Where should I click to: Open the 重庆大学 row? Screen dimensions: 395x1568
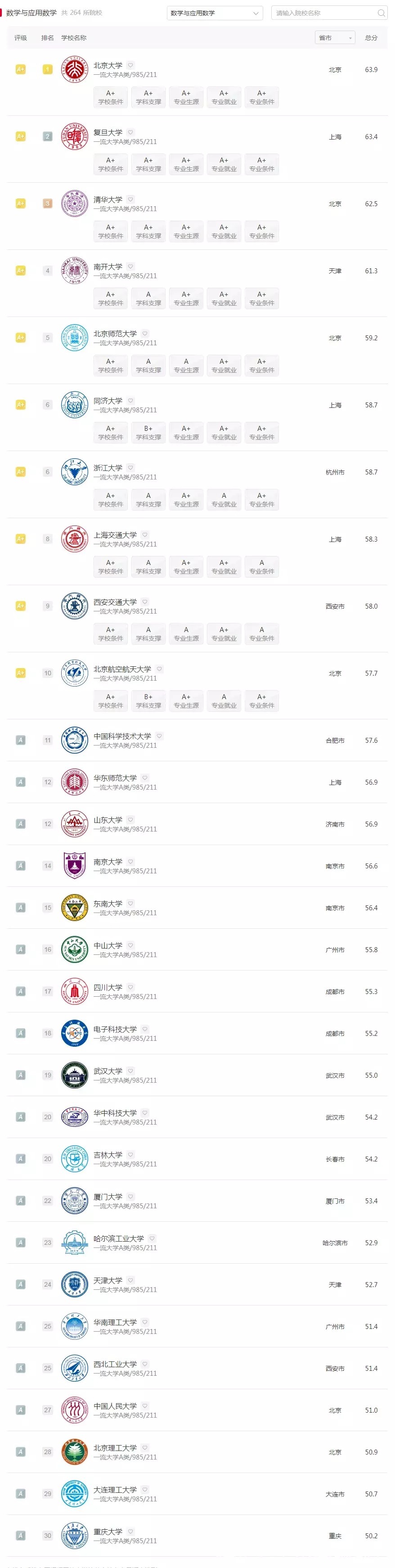(197, 1536)
